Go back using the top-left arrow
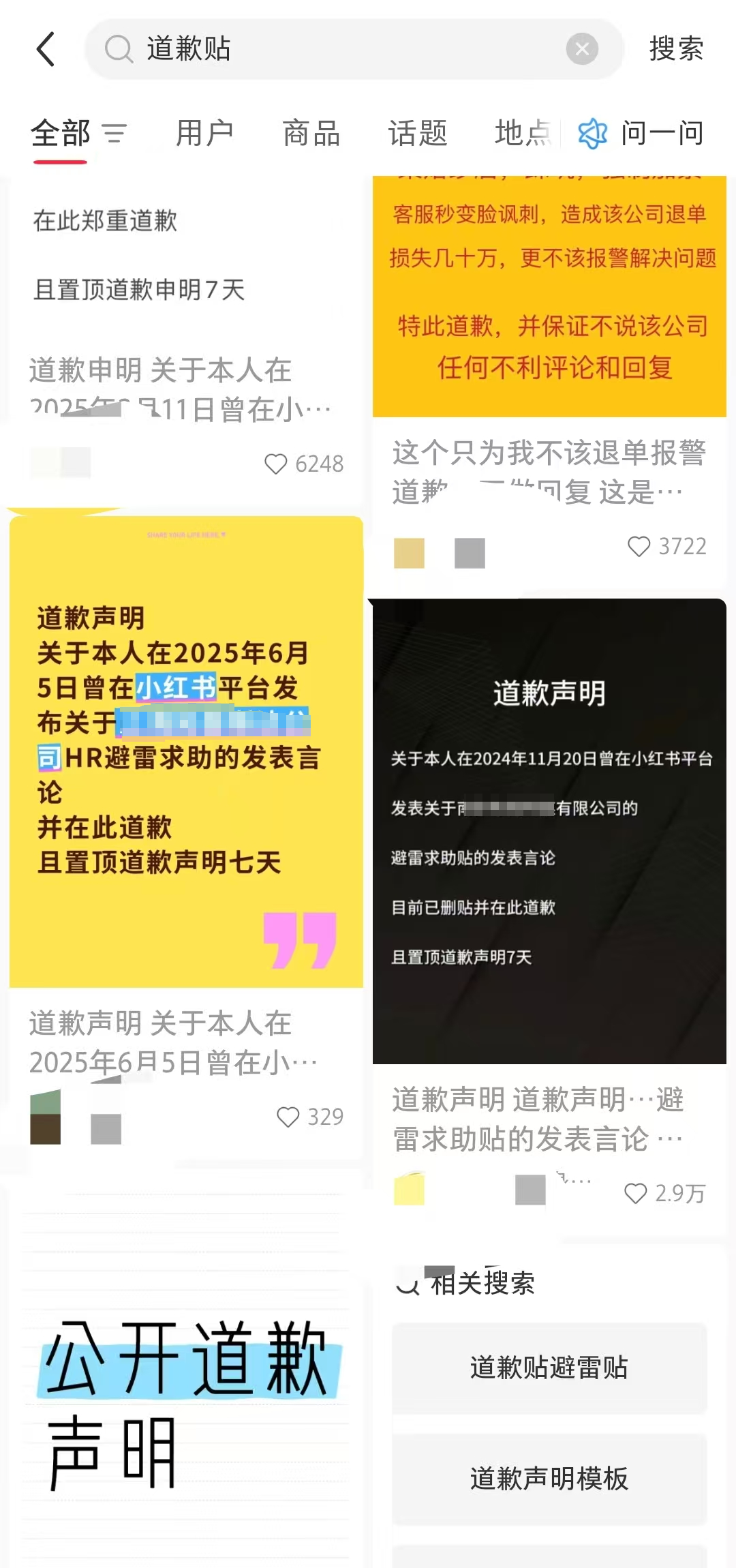The height and width of the screenshot is (1568, 736). coord(46,49)
